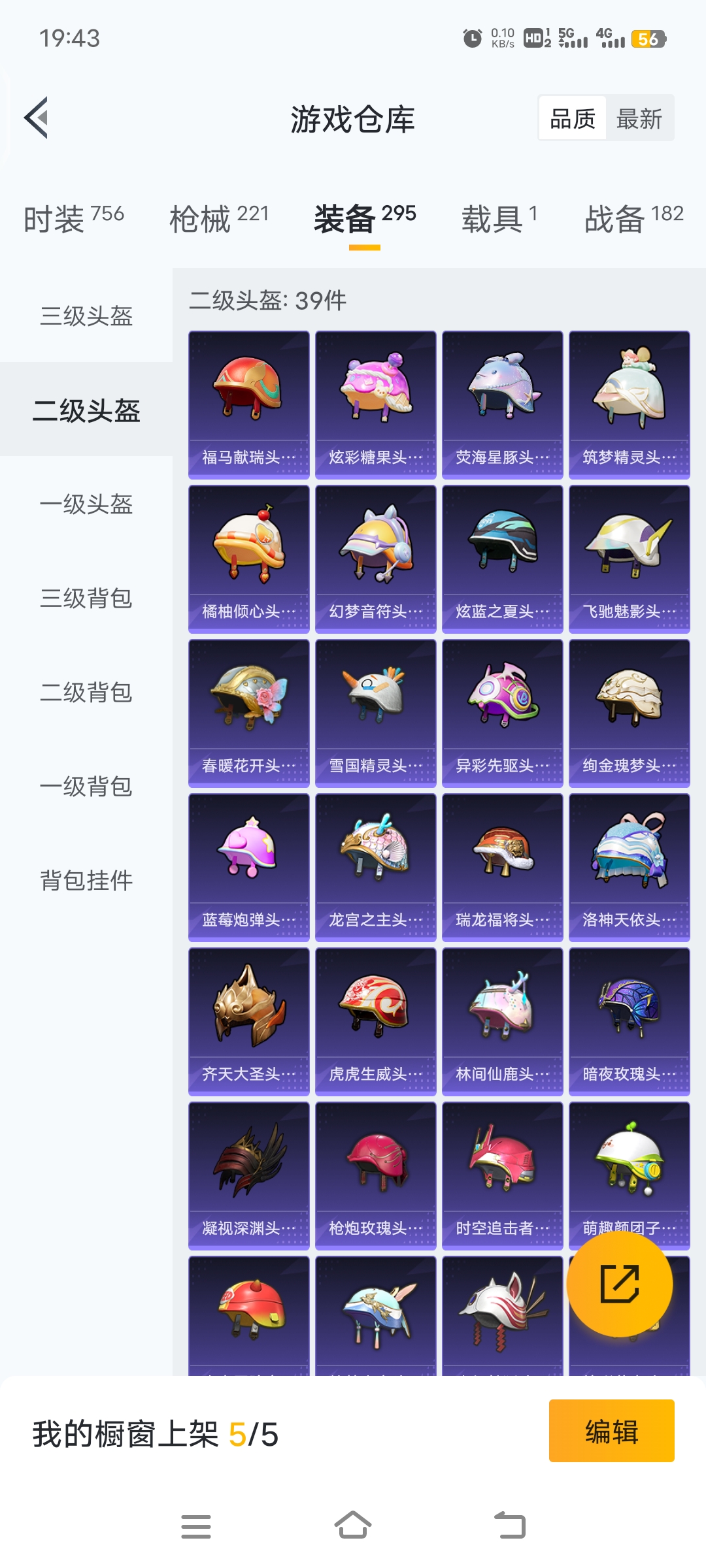Switch to the 时装 tab
This screenshot has height=1568, width=706.
click(73, 218)
